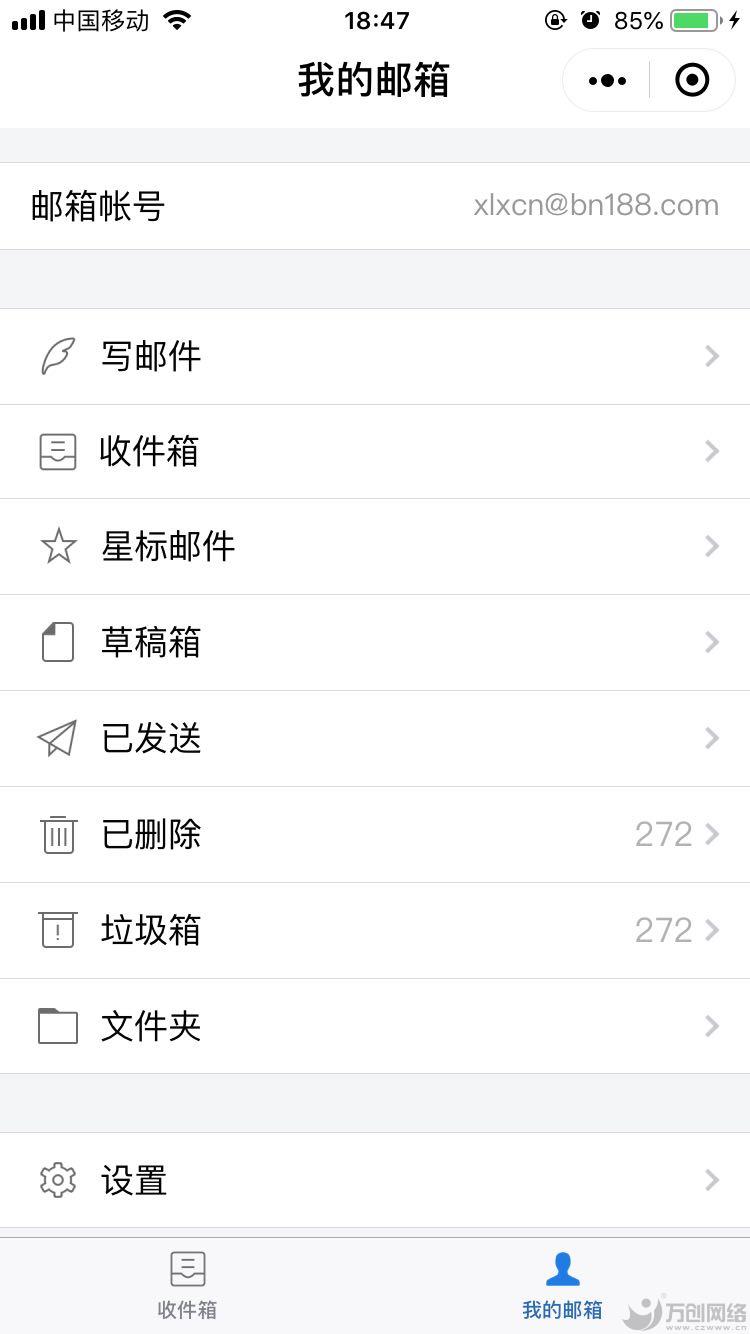View 星标邮件 starred mail

[375, 547]
